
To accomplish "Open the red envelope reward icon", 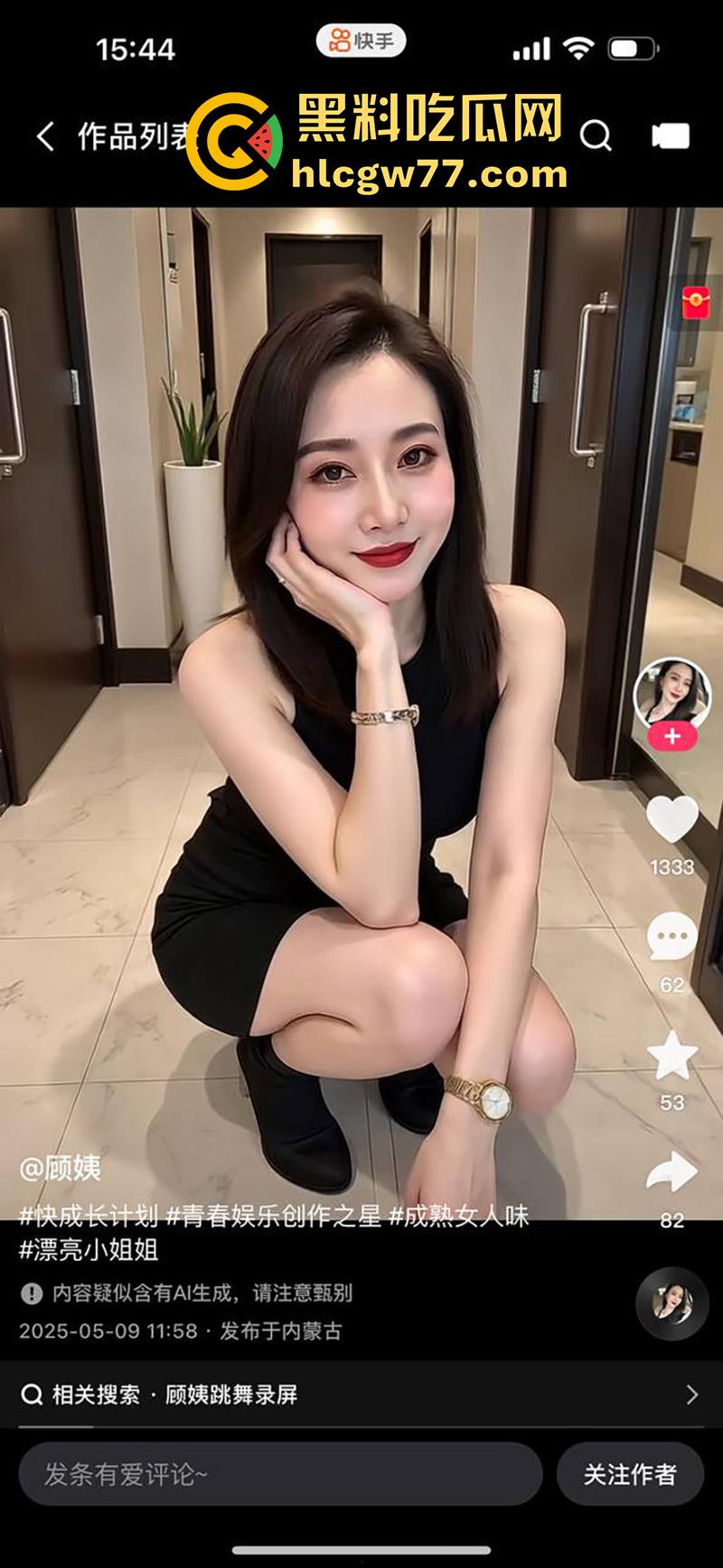I will coord(696,303).
